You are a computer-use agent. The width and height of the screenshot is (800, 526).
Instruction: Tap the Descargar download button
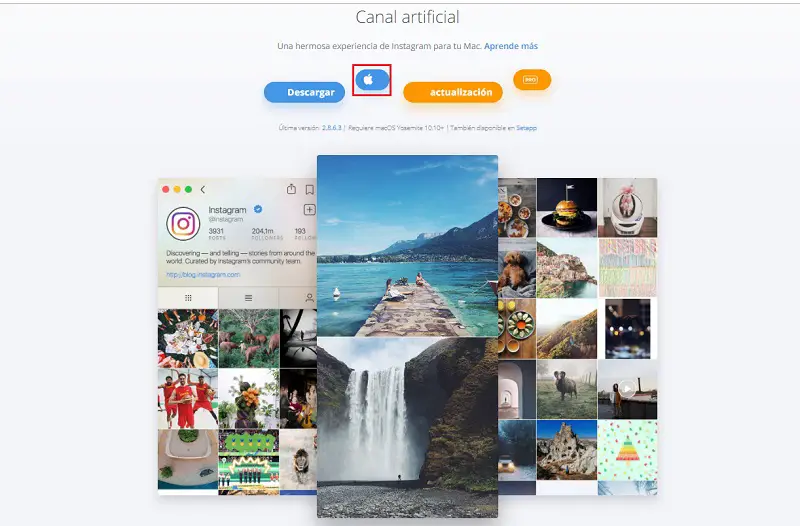pyautogui.click(x=304, y=92)
